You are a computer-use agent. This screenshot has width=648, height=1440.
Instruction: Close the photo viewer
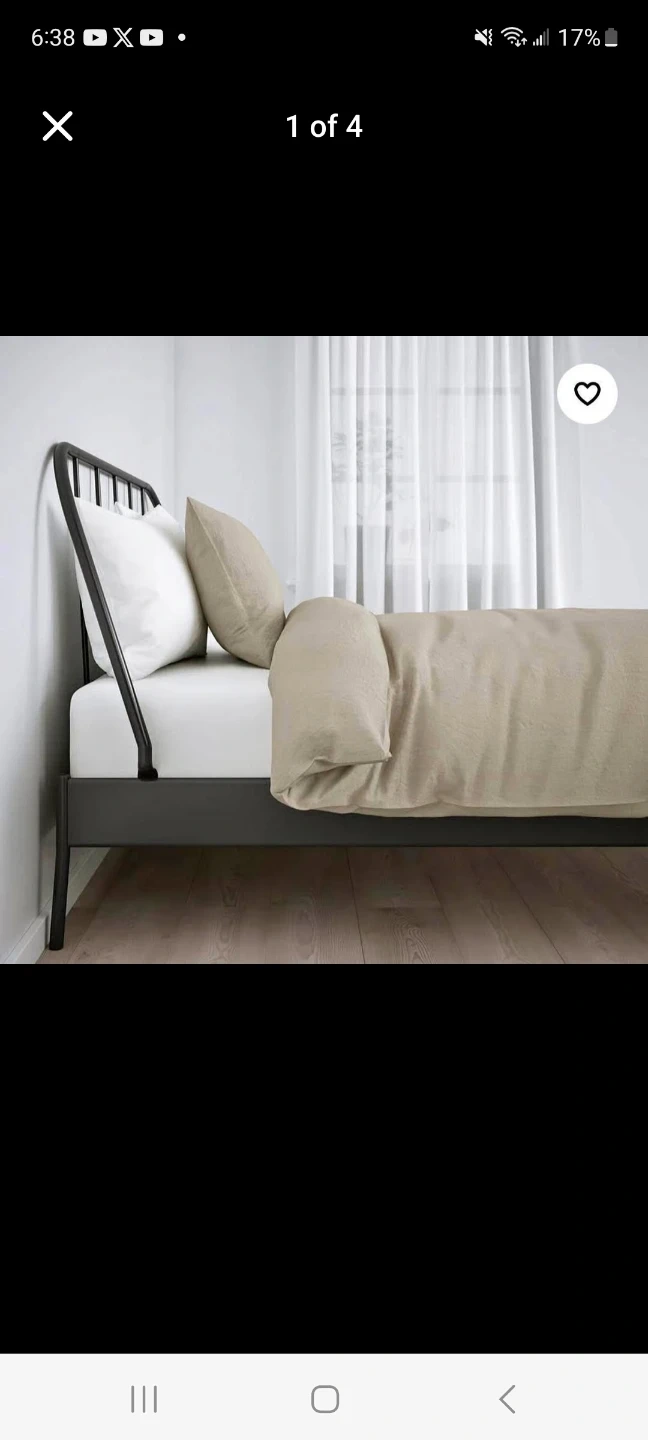coord(58,126)
